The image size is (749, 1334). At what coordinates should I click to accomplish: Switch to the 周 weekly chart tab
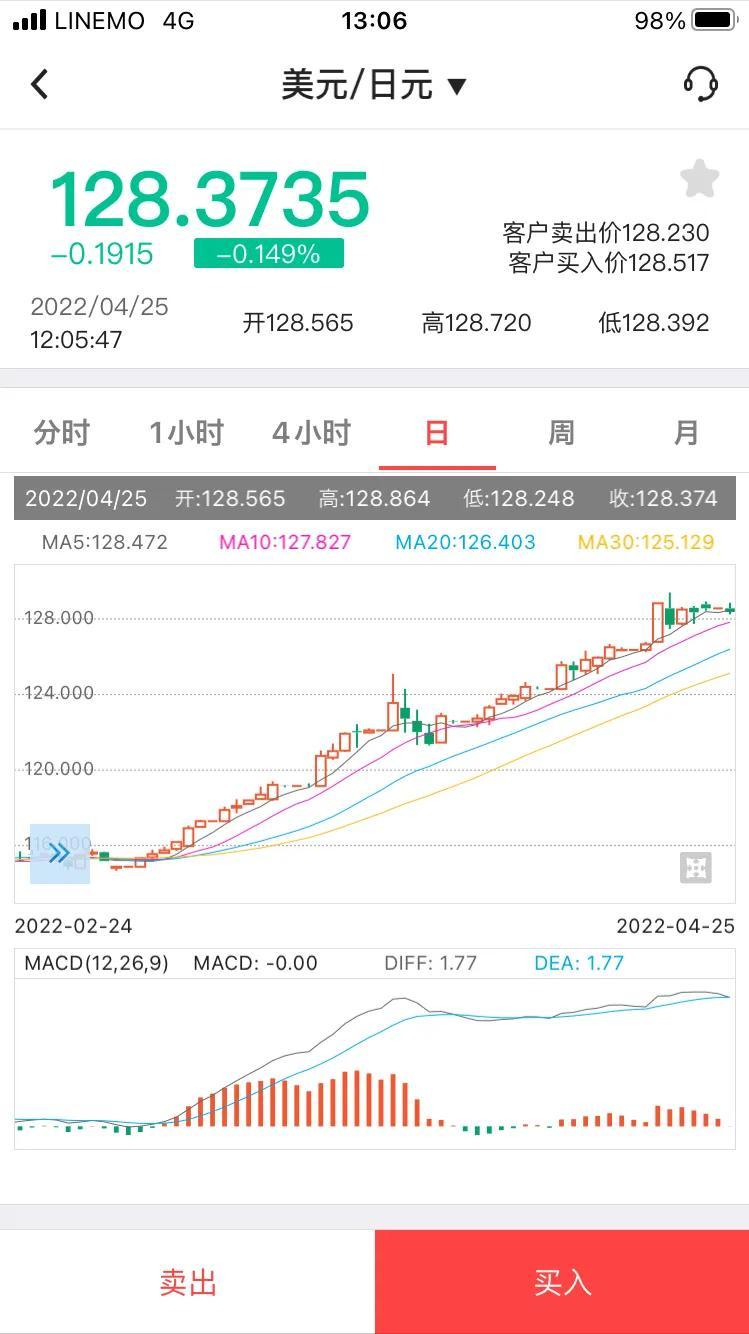pos(561,432)
